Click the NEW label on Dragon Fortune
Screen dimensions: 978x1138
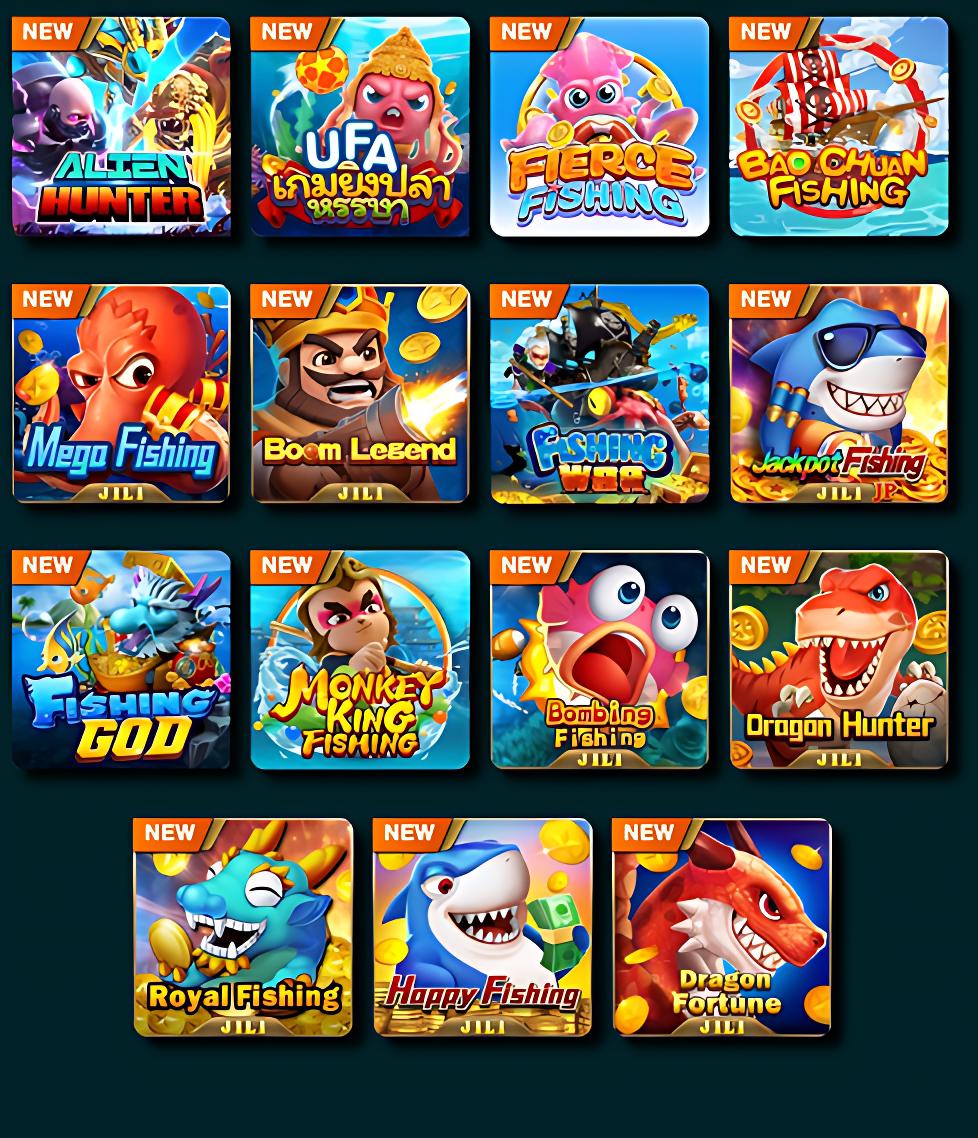647,832
